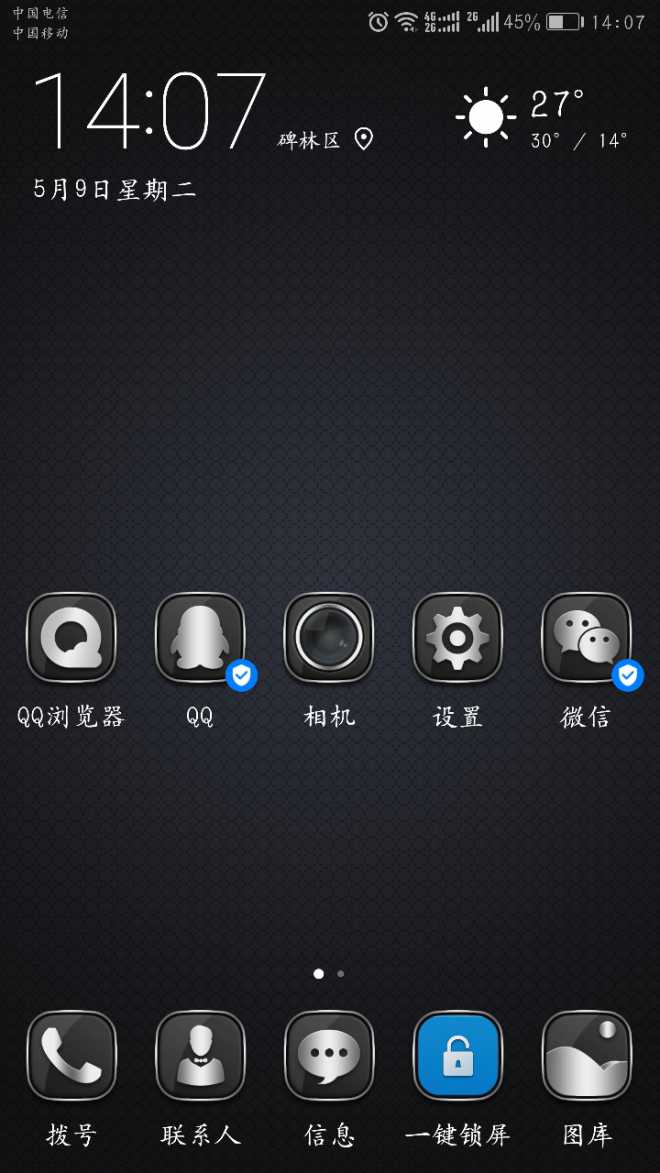The height and width of the screenshot is (1173, 660).
Task: Tap 一键锁屏 to lock the screen
Action: 458,1056
